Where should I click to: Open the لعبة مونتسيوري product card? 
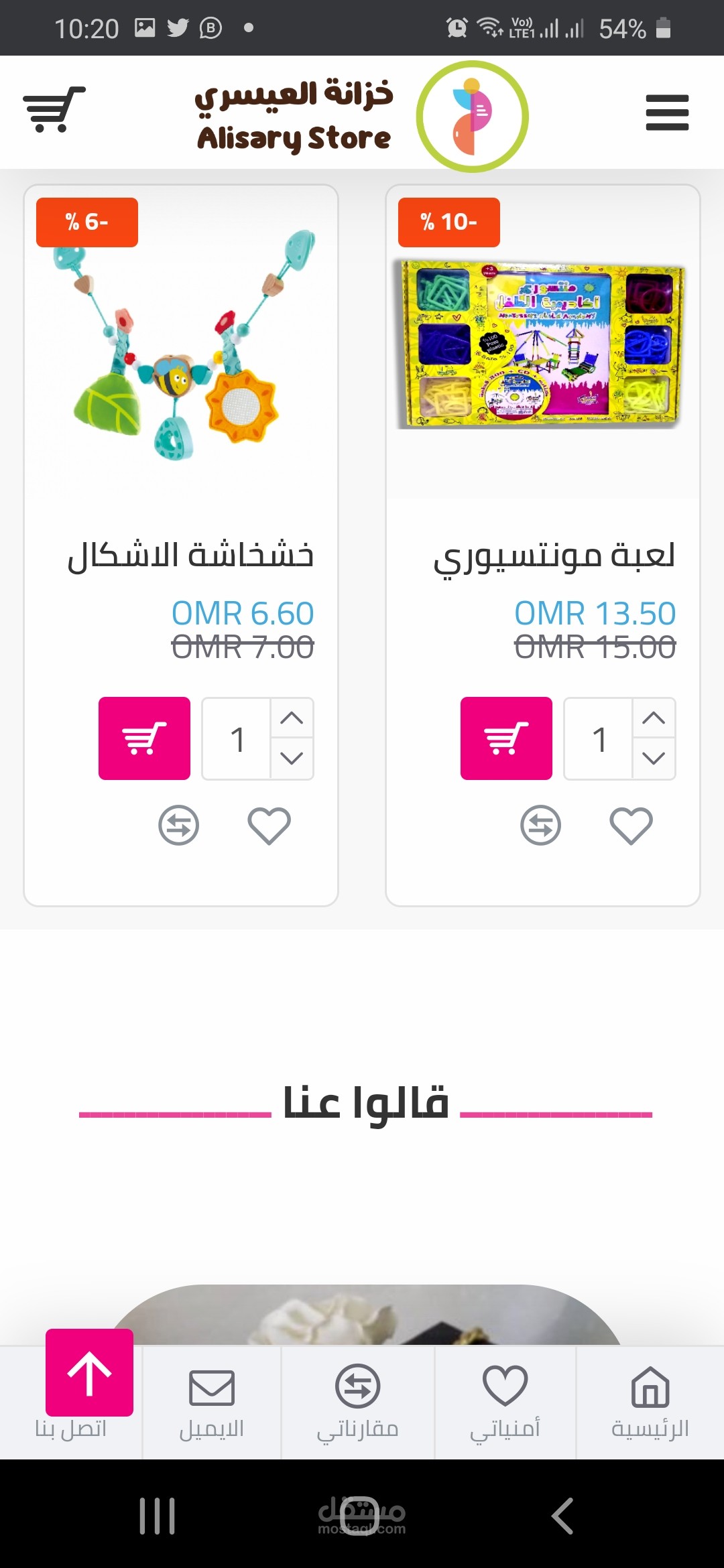coord(554,556)
